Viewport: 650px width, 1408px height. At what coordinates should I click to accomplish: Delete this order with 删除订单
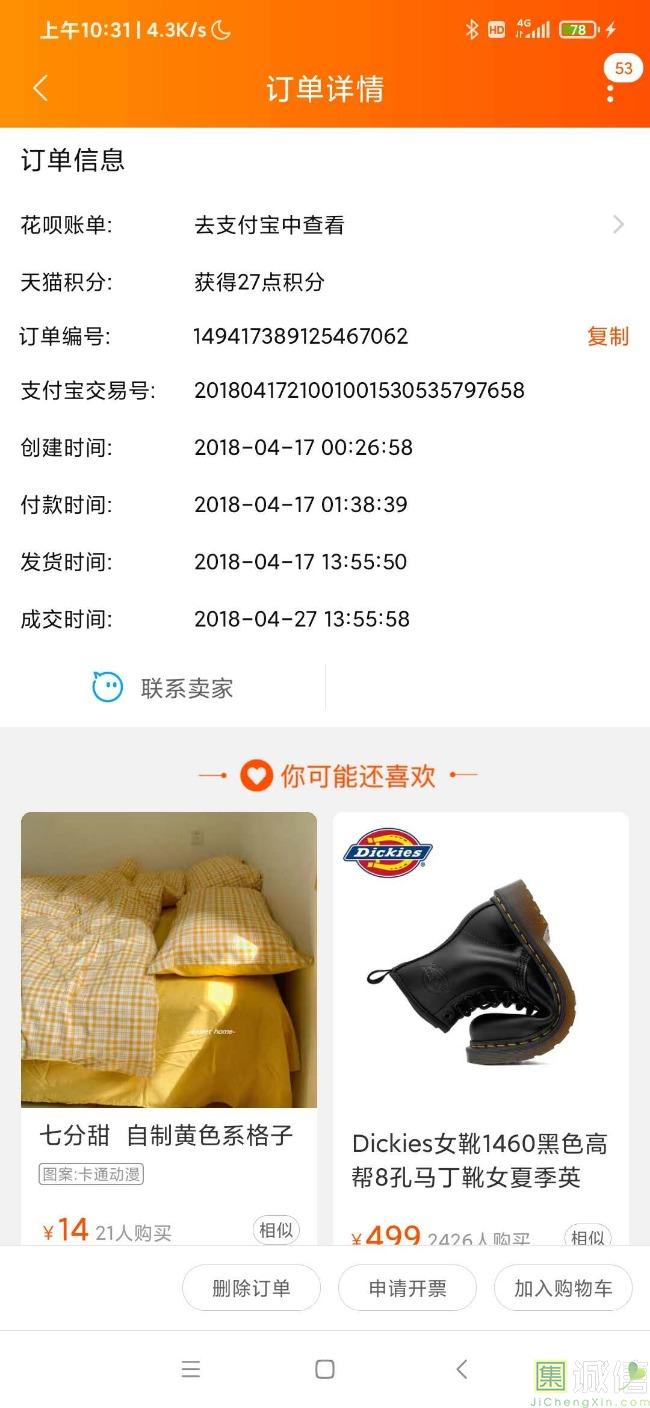251,1288
